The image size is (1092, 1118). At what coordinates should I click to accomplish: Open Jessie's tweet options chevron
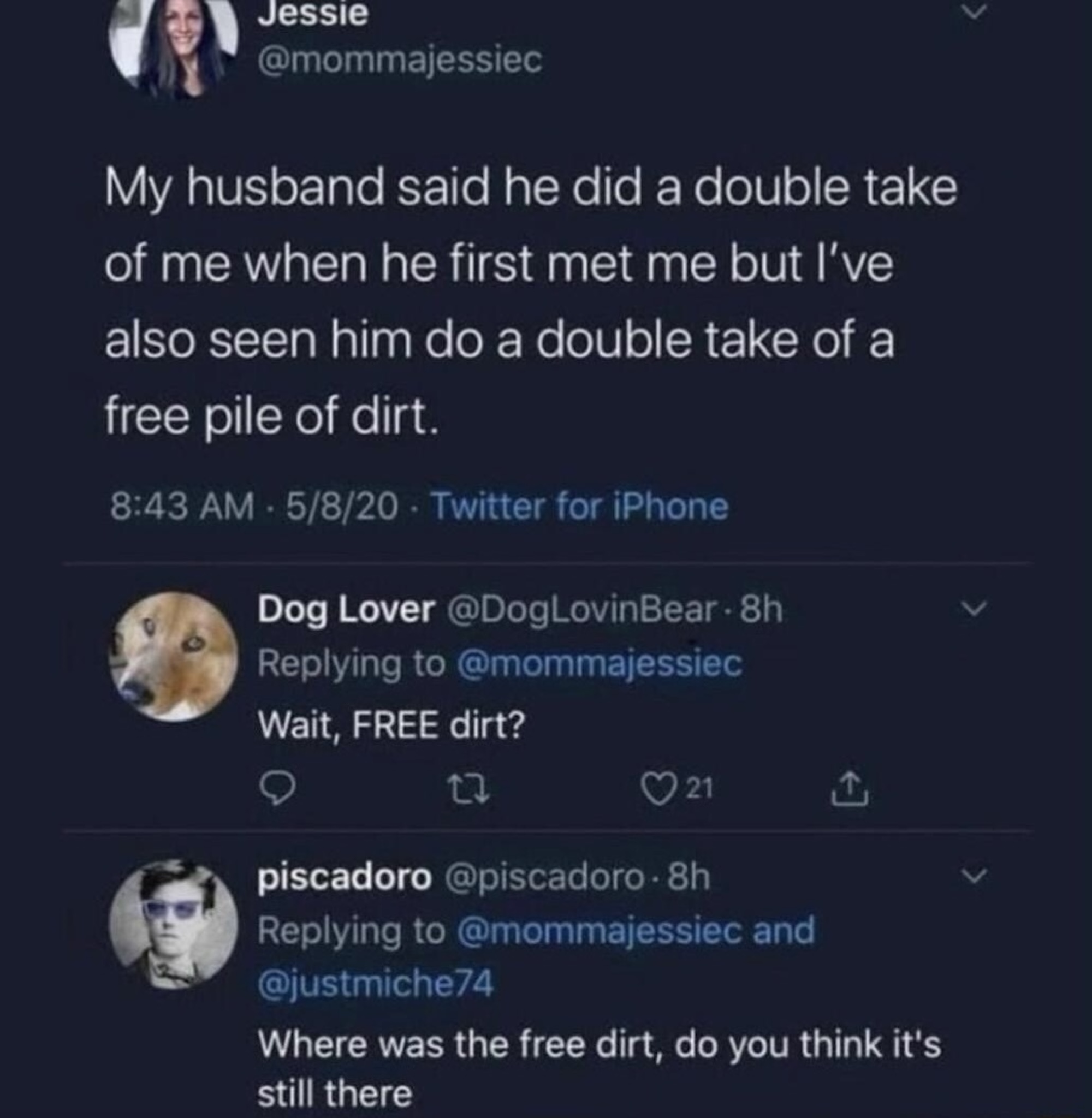click(974, 13)
